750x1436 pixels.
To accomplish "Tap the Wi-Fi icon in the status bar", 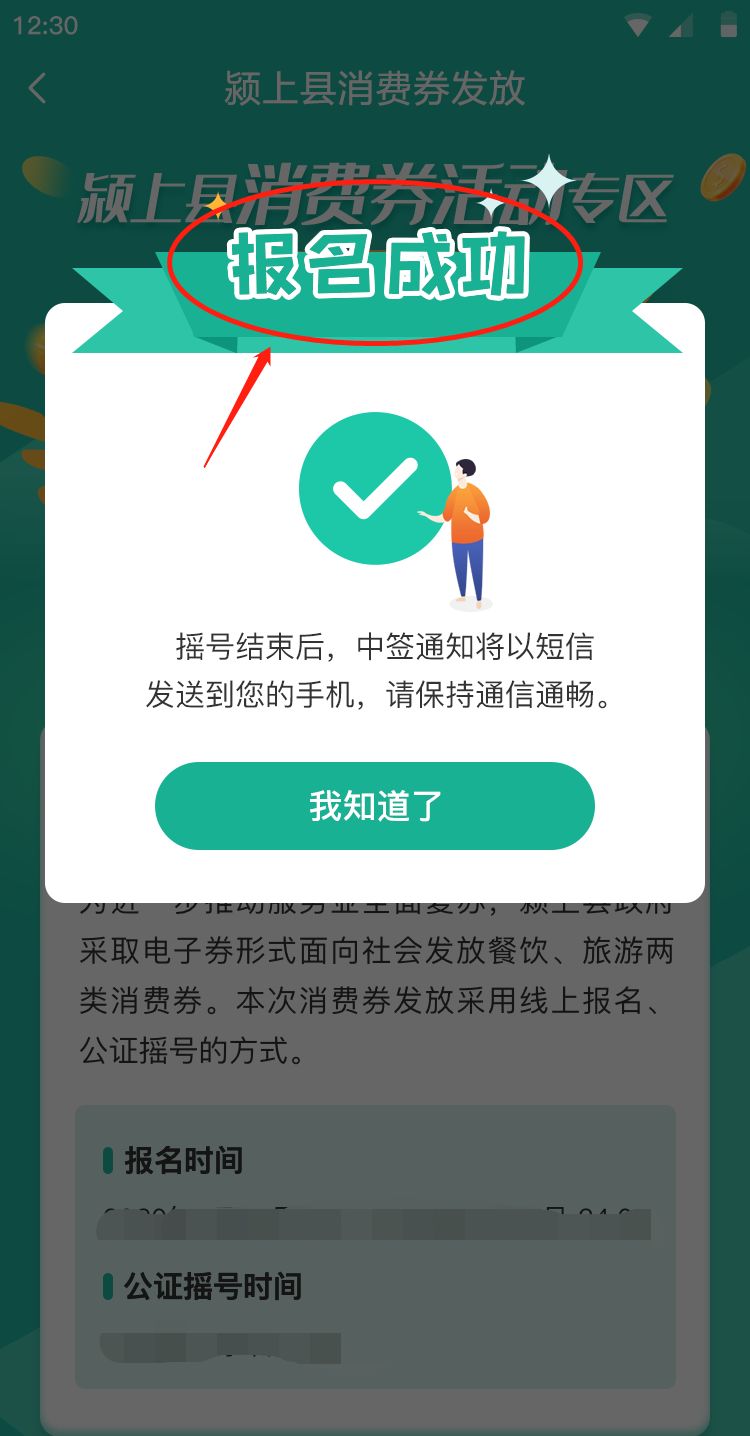I will [x=635, y=24].
